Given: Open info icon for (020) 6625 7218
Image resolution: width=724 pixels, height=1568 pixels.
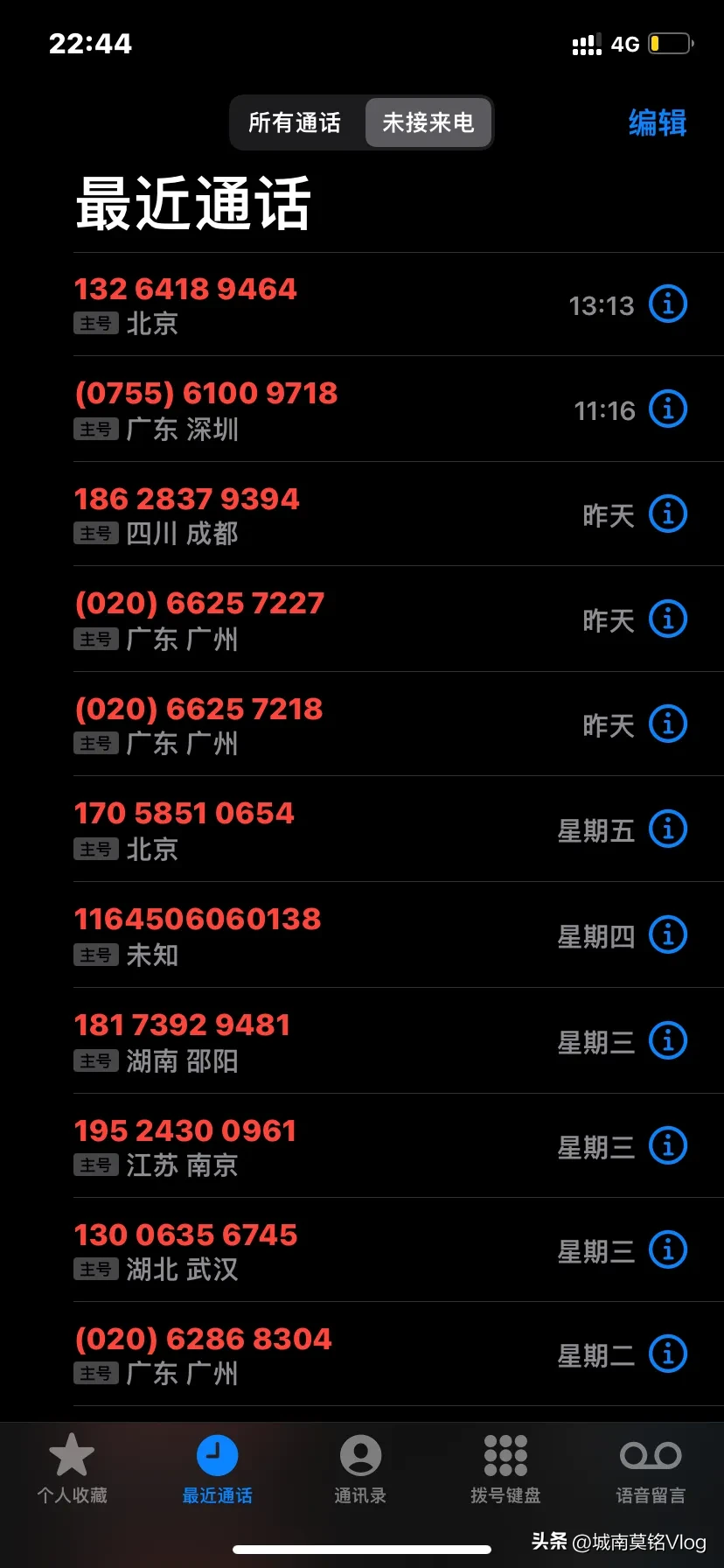Looking at the screenshot, I should 668,724.
